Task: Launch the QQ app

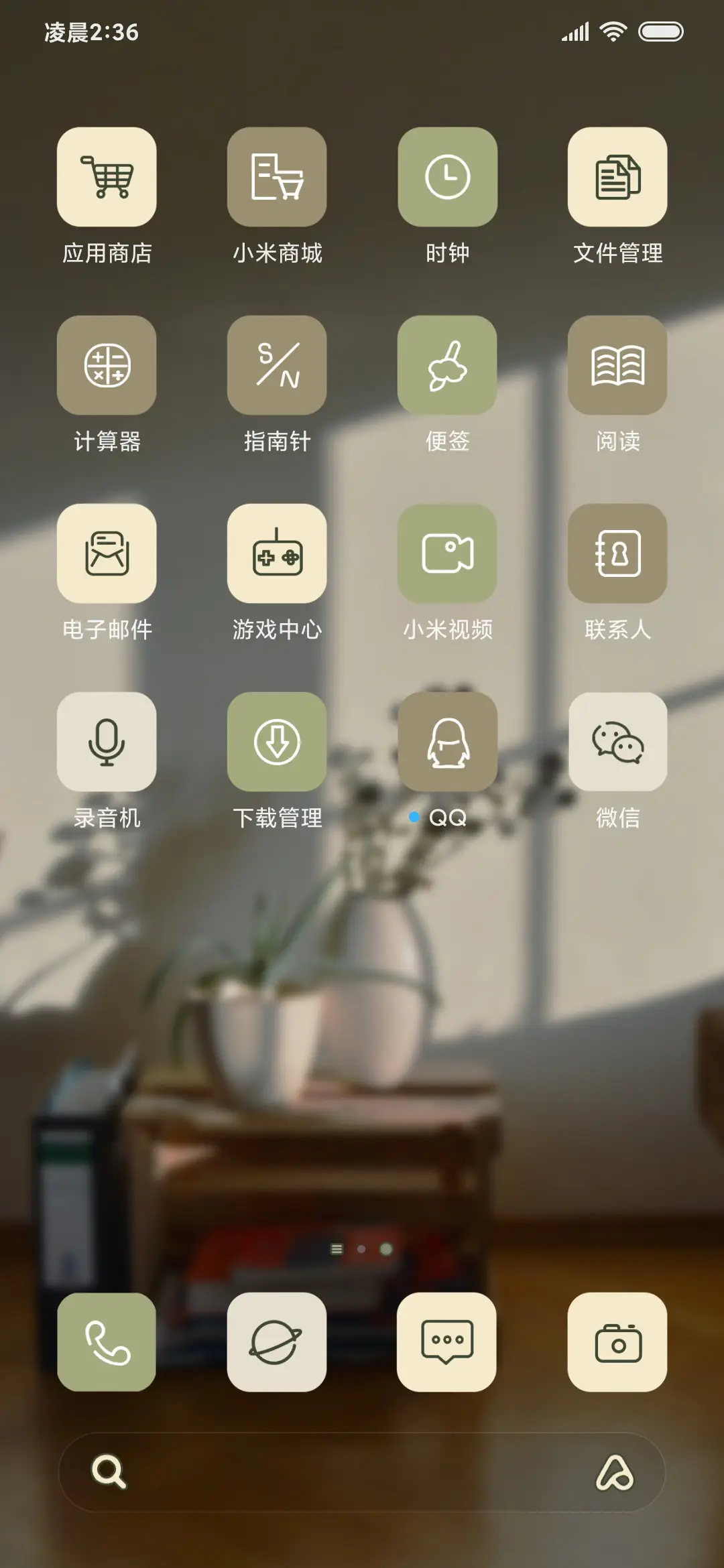Action: [x=447, y=742]
